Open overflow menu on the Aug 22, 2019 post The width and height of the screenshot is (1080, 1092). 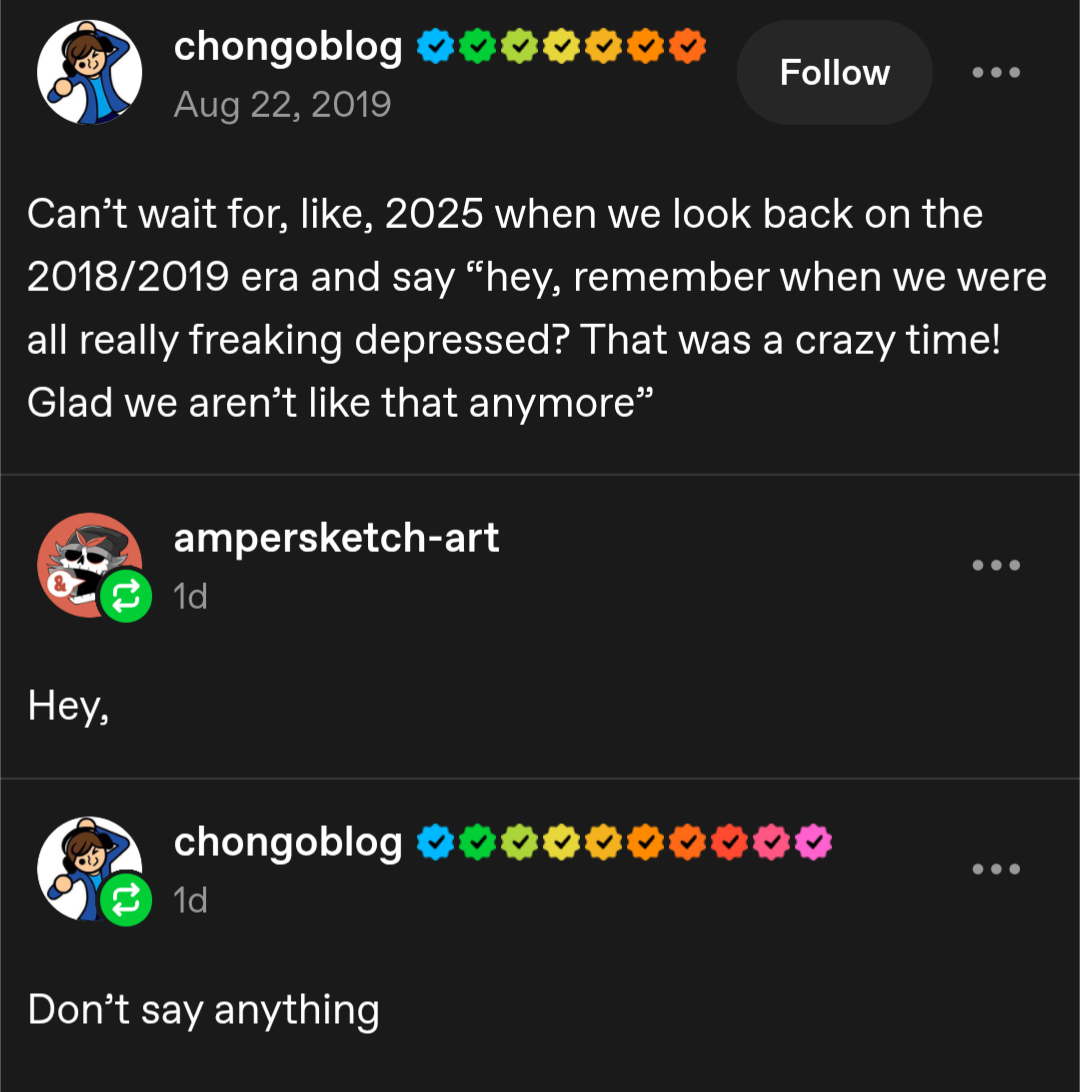click(997, 73)
